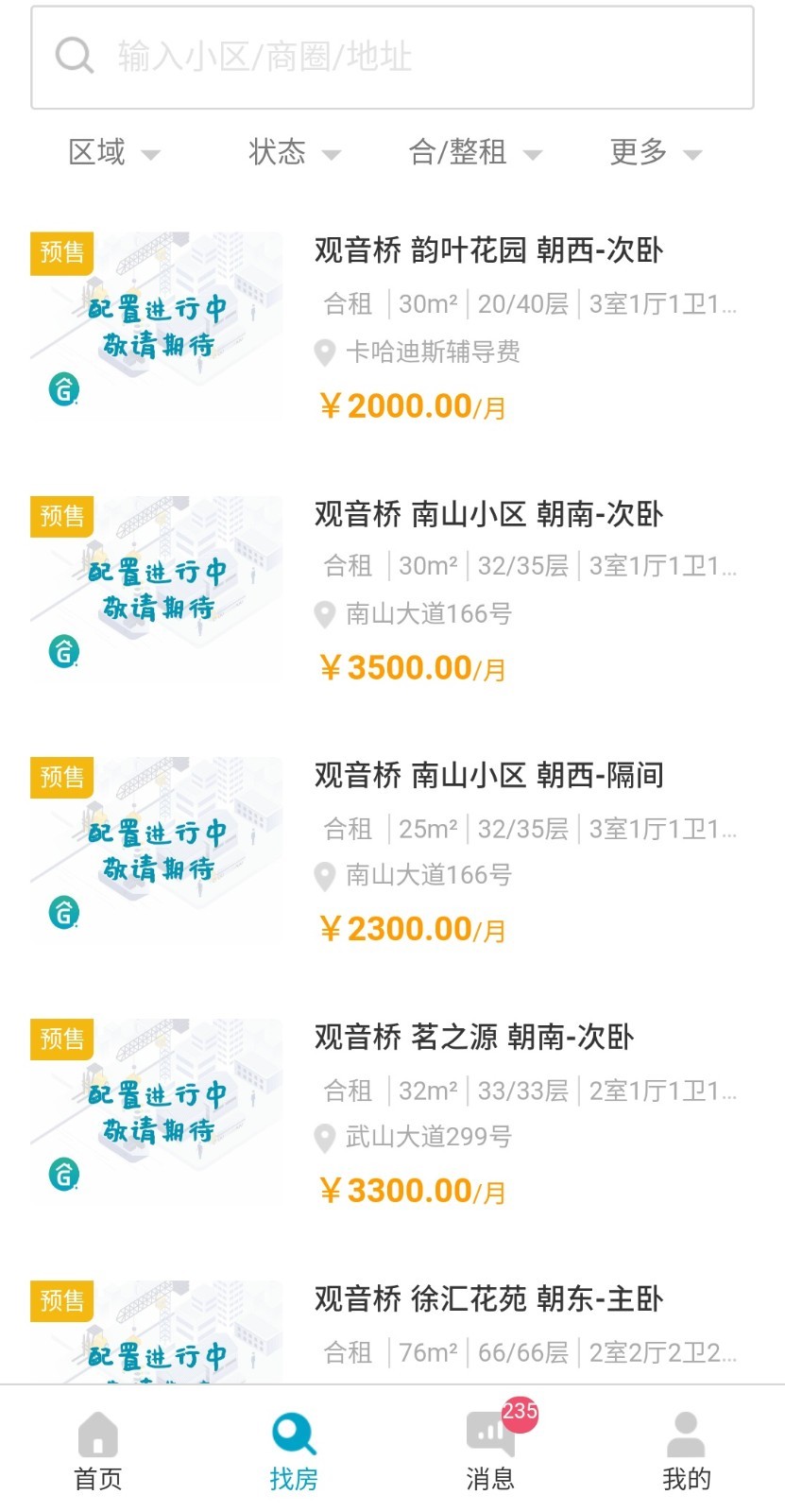Tap the 我的 profile icon
The height and width of the screenshot is (1512, 785).
687,1434
